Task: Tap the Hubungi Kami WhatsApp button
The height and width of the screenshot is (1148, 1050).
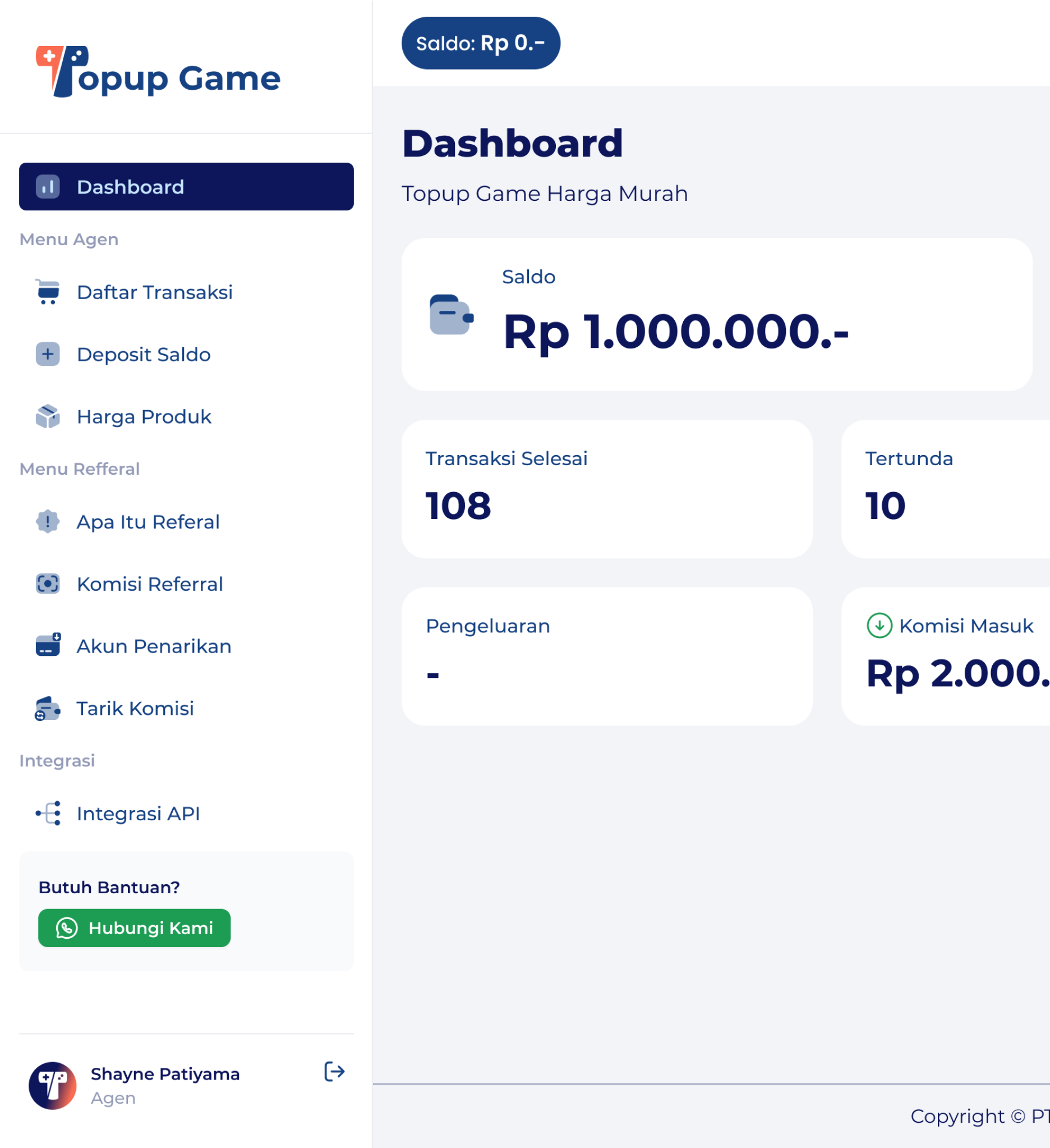Action: click(x=134, y=927)
